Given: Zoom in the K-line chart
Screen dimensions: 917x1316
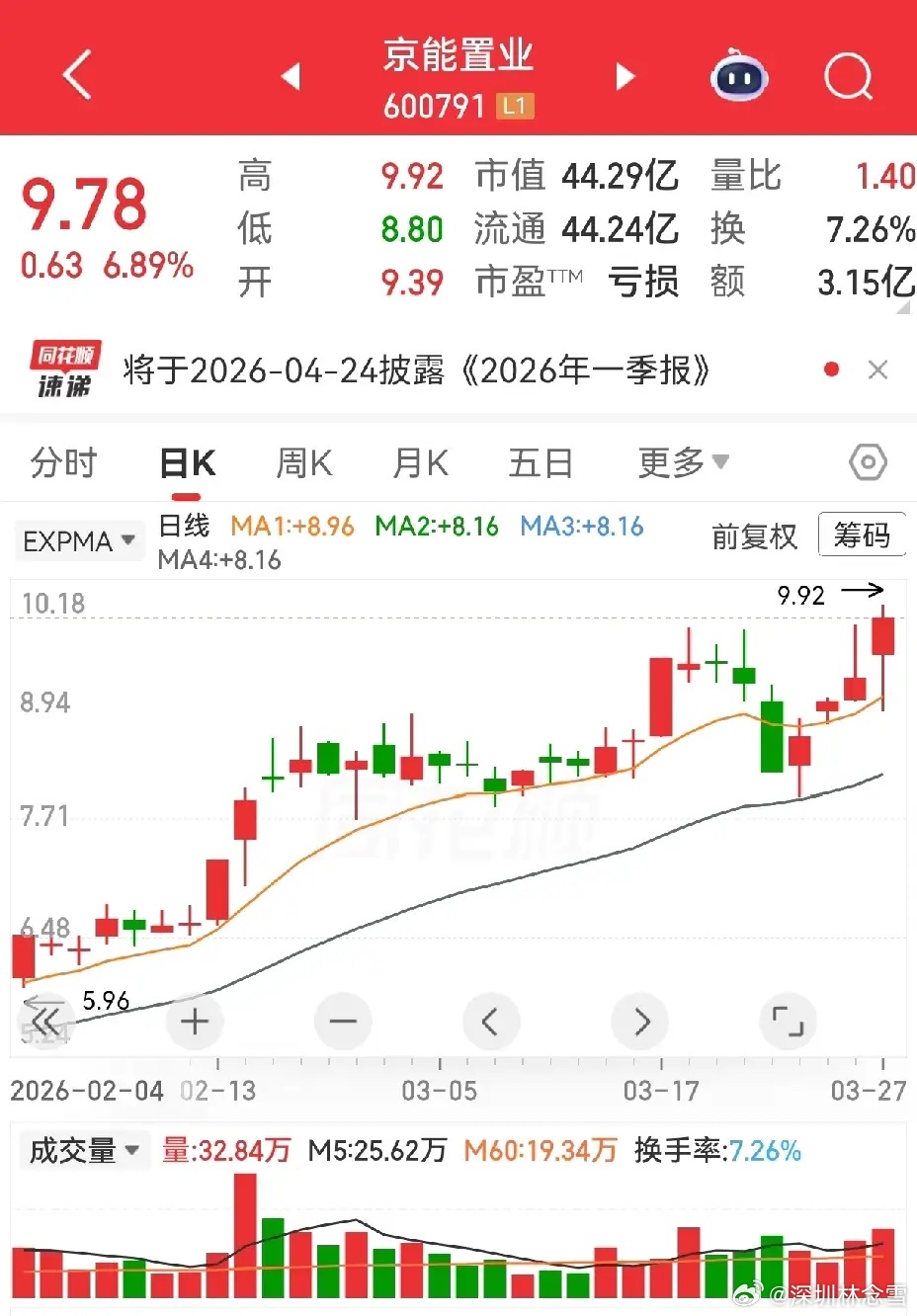Looking at the screenshot, I should (195, 1022).
